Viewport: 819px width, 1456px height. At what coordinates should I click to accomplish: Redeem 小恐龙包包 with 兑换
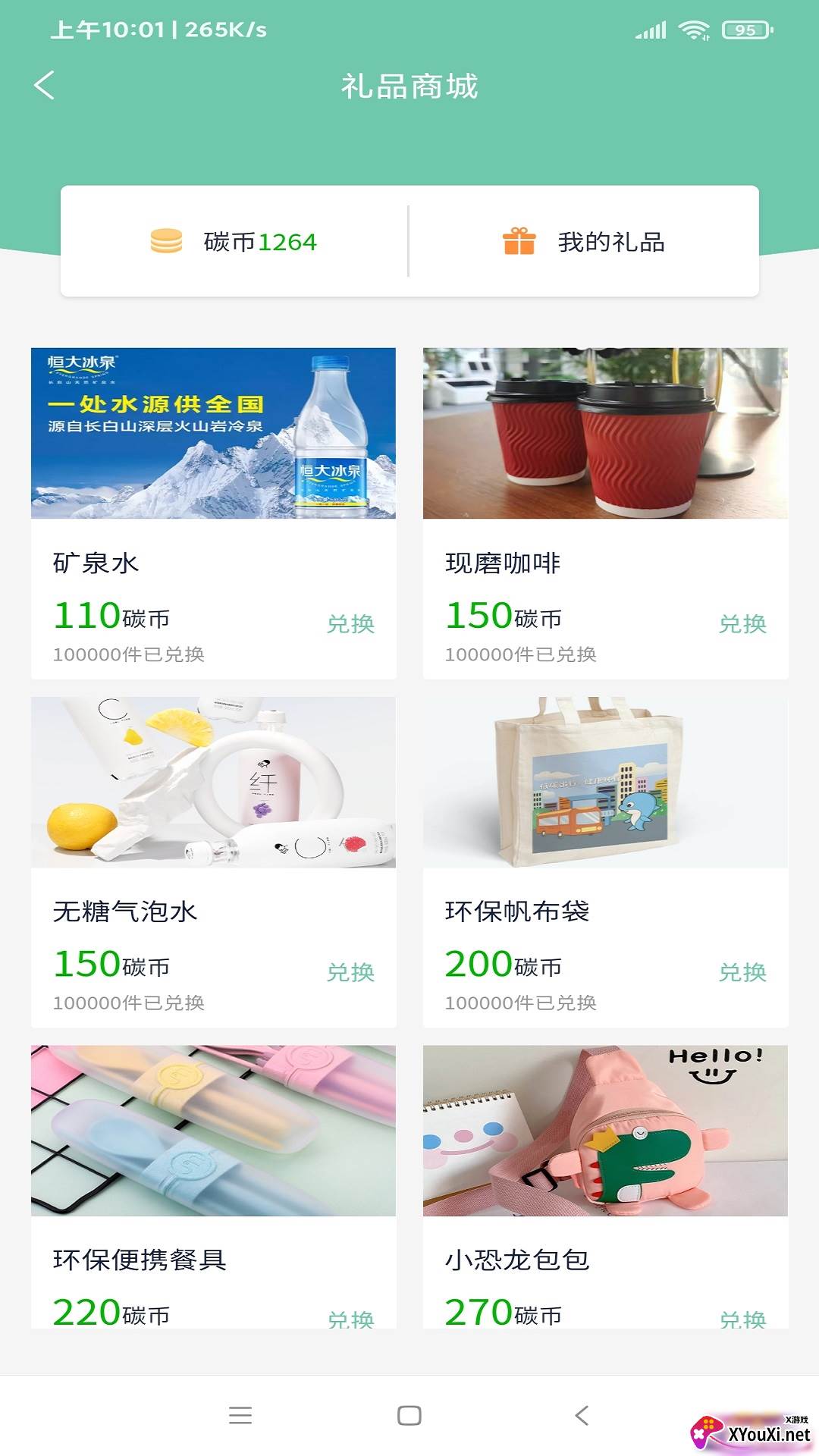point(742,1319)
